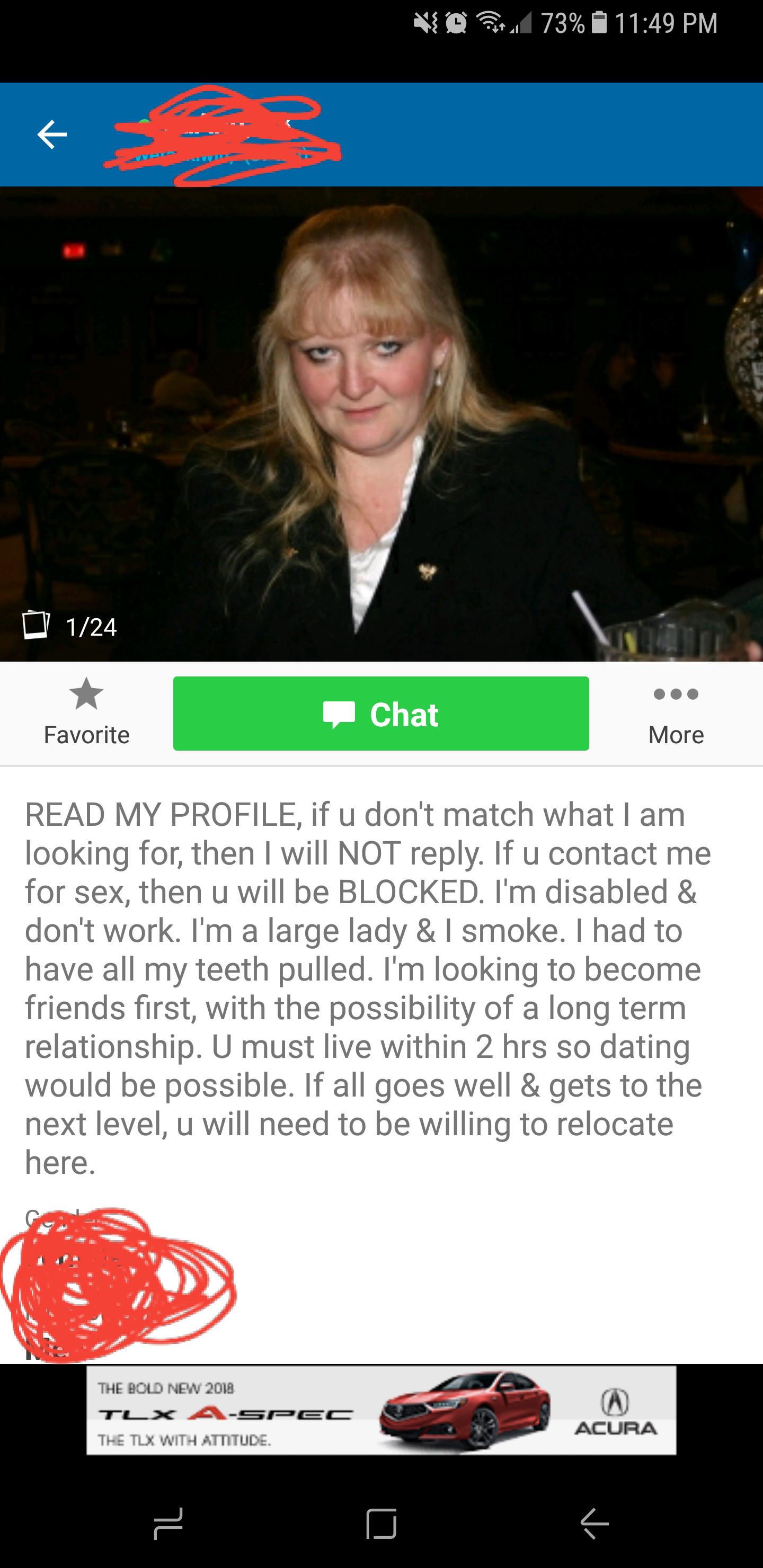Open the profile photo gallery
Image resolution: width=763 pixels, height=1568 pixels.
click(x=381, y=424)
